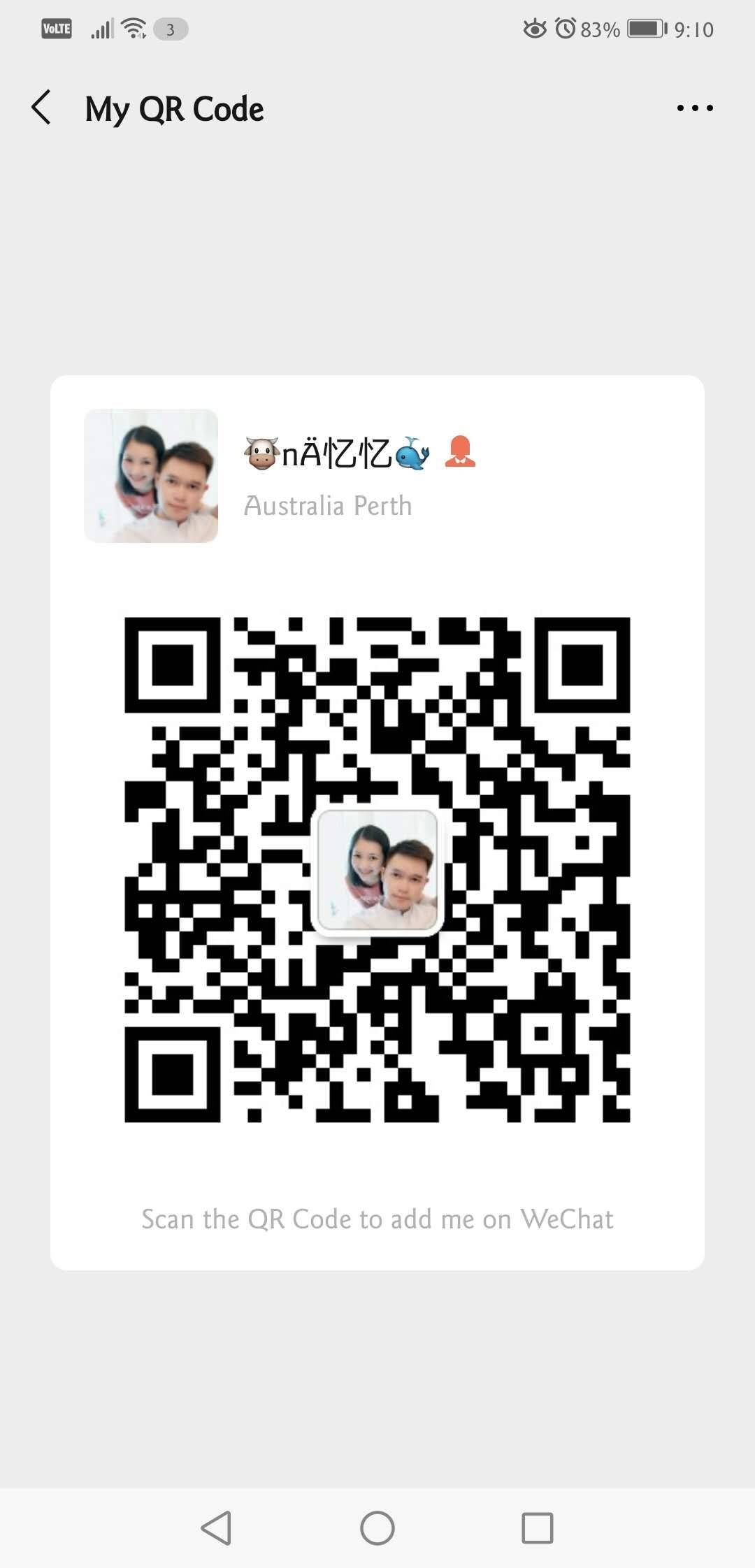Go back from My QR Code
This screenshot has height=1568, width=755.
[x=41, y=108]
